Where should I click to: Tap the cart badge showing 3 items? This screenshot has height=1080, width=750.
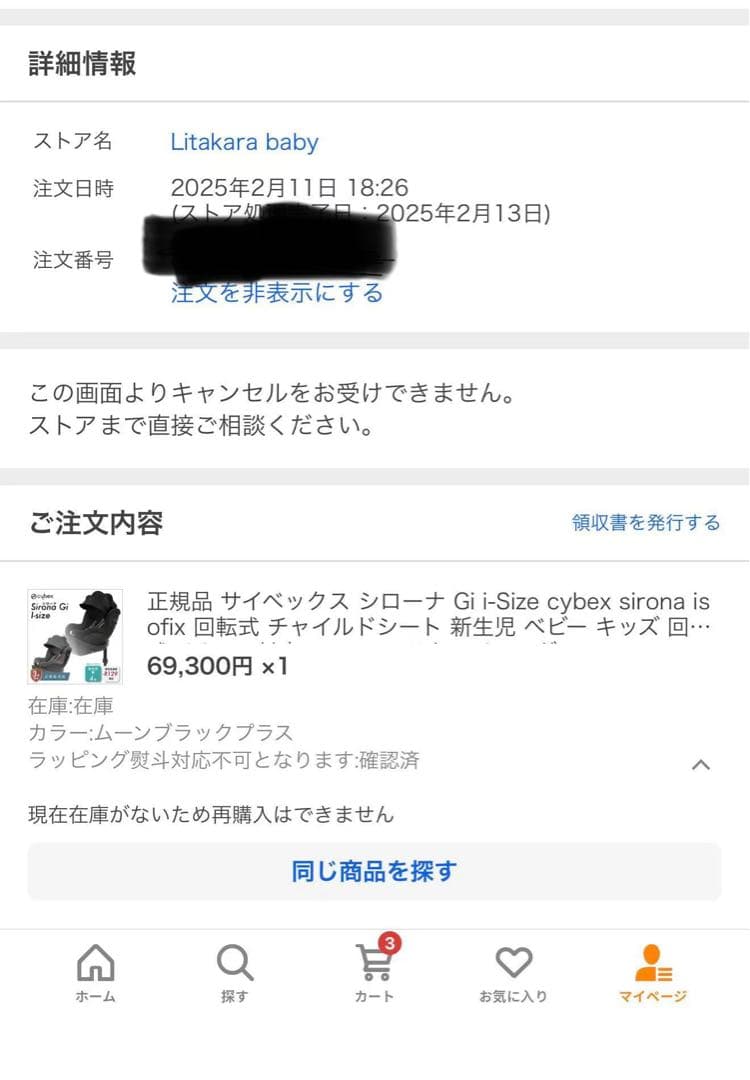(x=391, y=945)
